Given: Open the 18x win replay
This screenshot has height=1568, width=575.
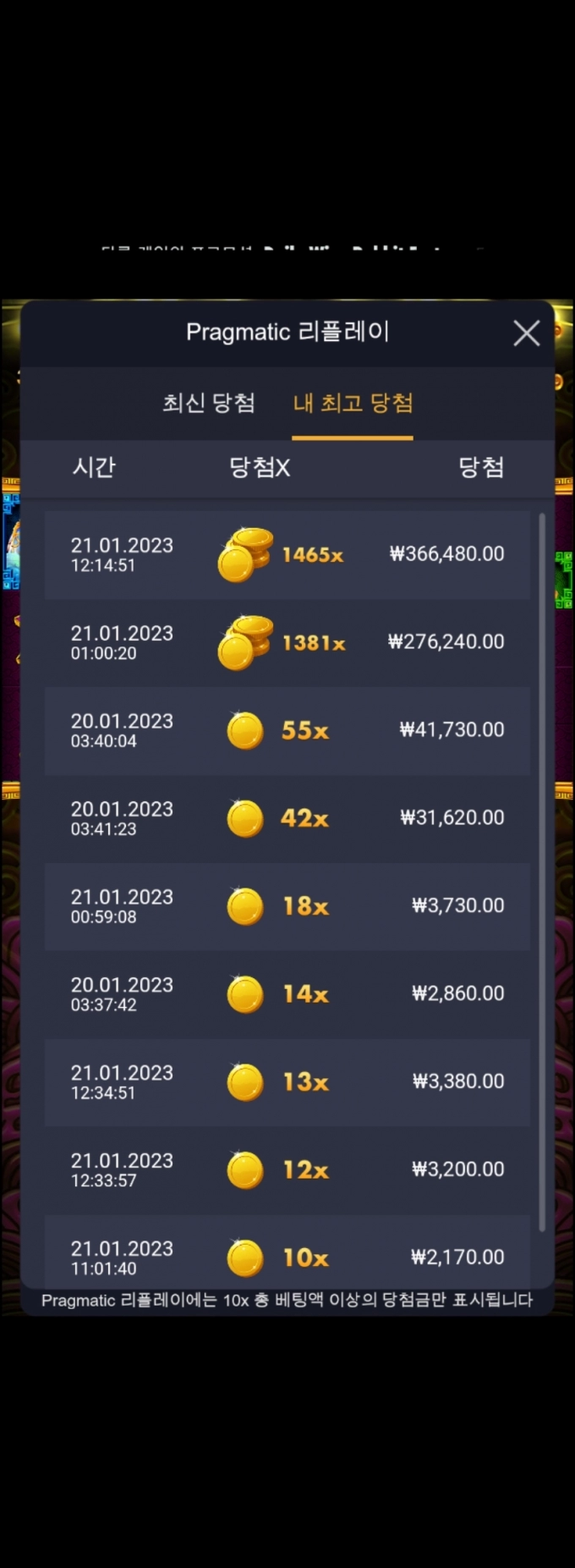Looking at the screenshot, I should pos(287,907).
